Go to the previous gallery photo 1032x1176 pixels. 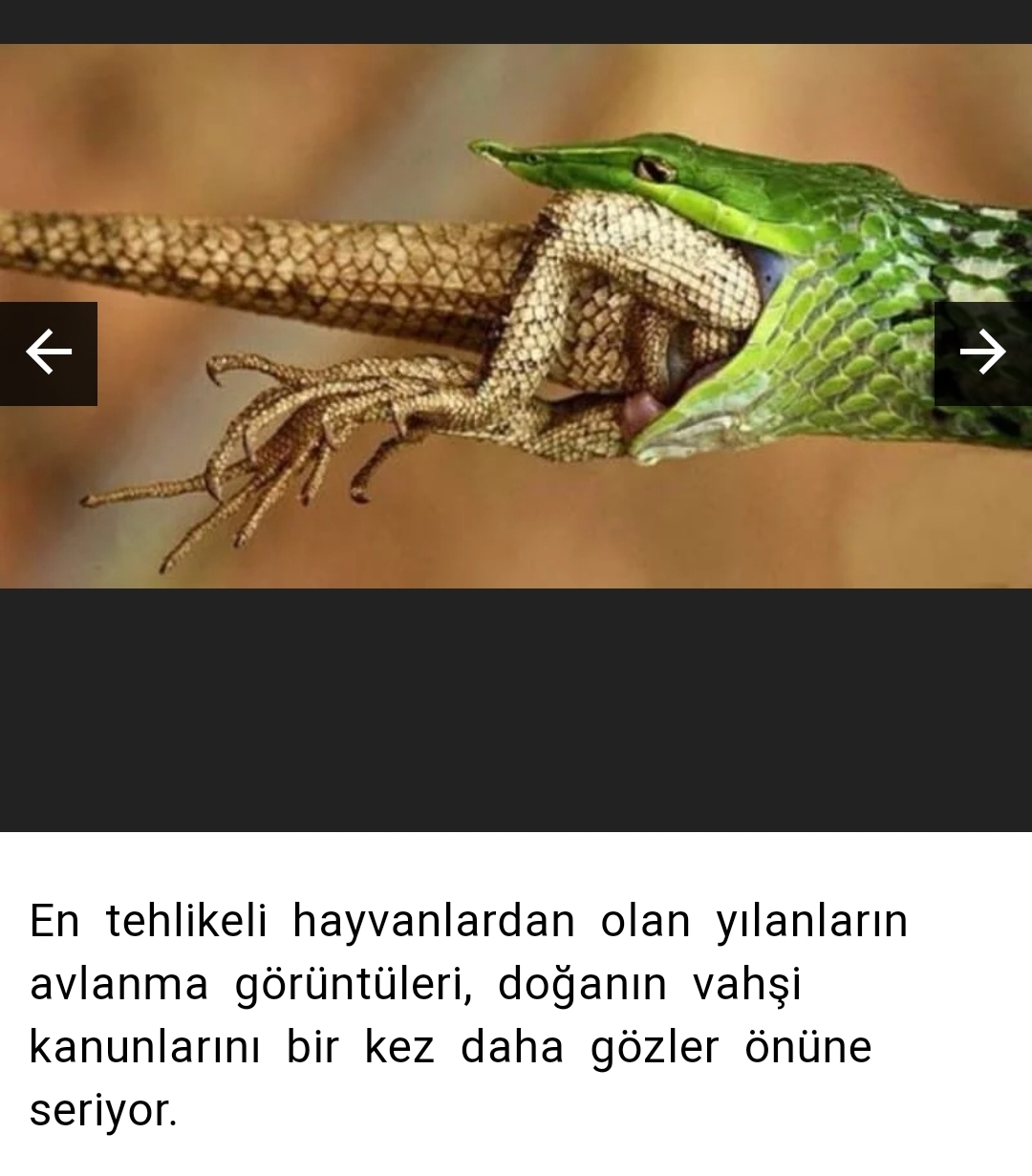(x=48, y=353)
